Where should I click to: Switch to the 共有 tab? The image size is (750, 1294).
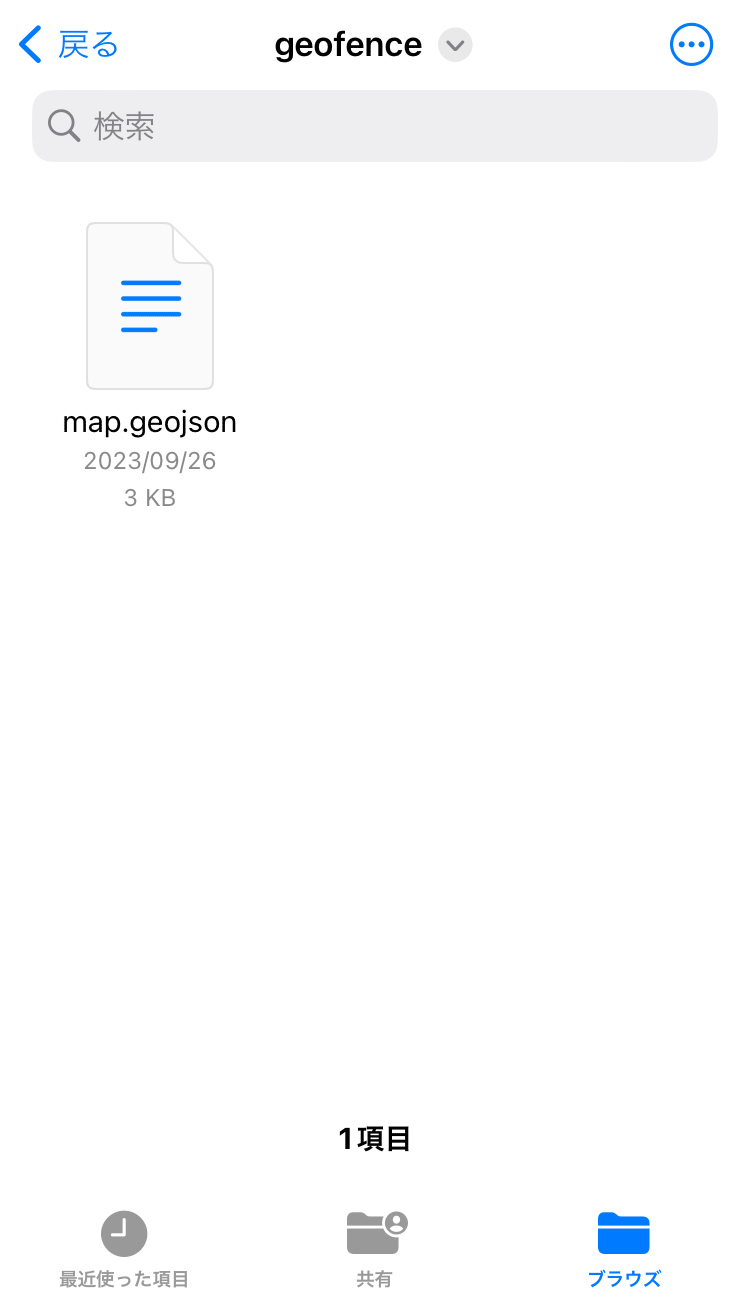(375, 1247)
